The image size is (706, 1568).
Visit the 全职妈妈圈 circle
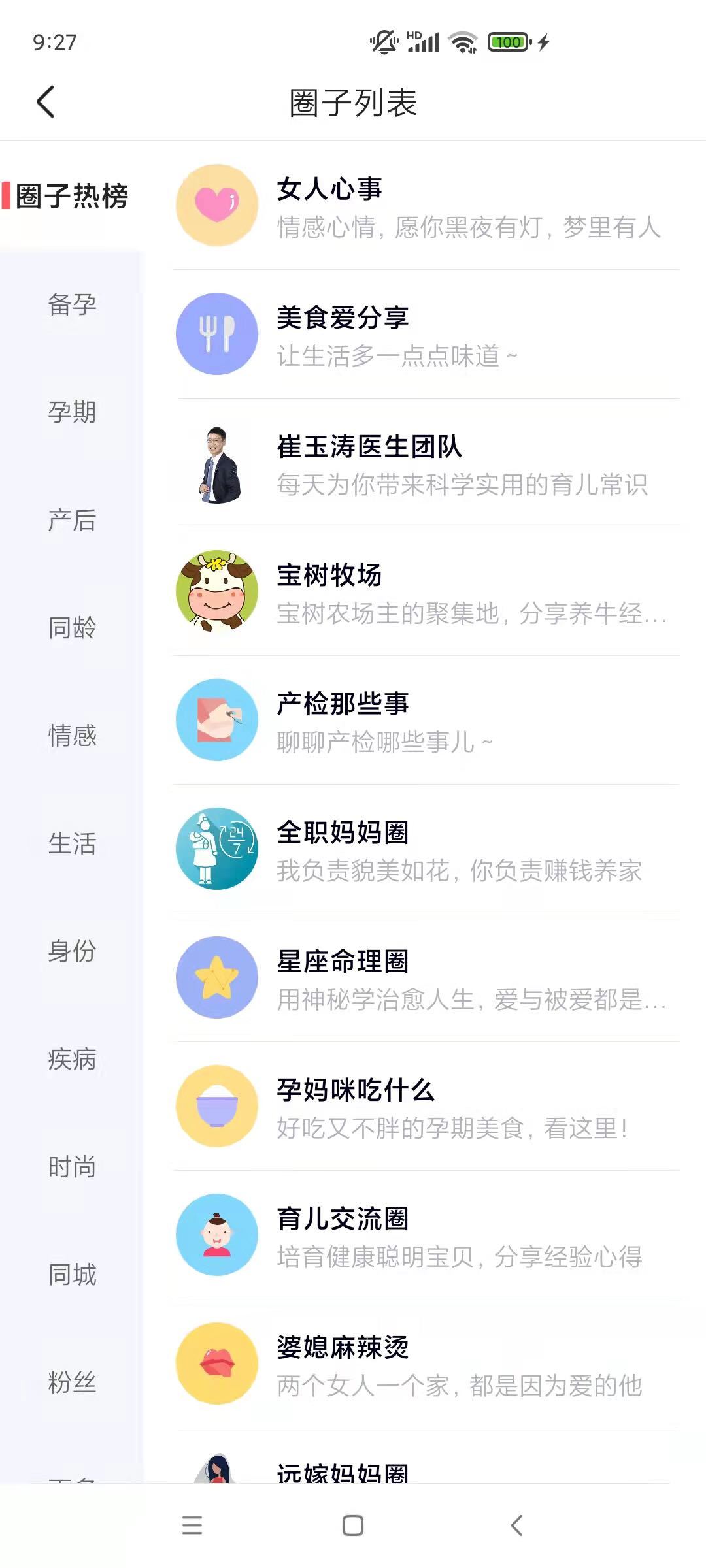[x=425, y=849]
